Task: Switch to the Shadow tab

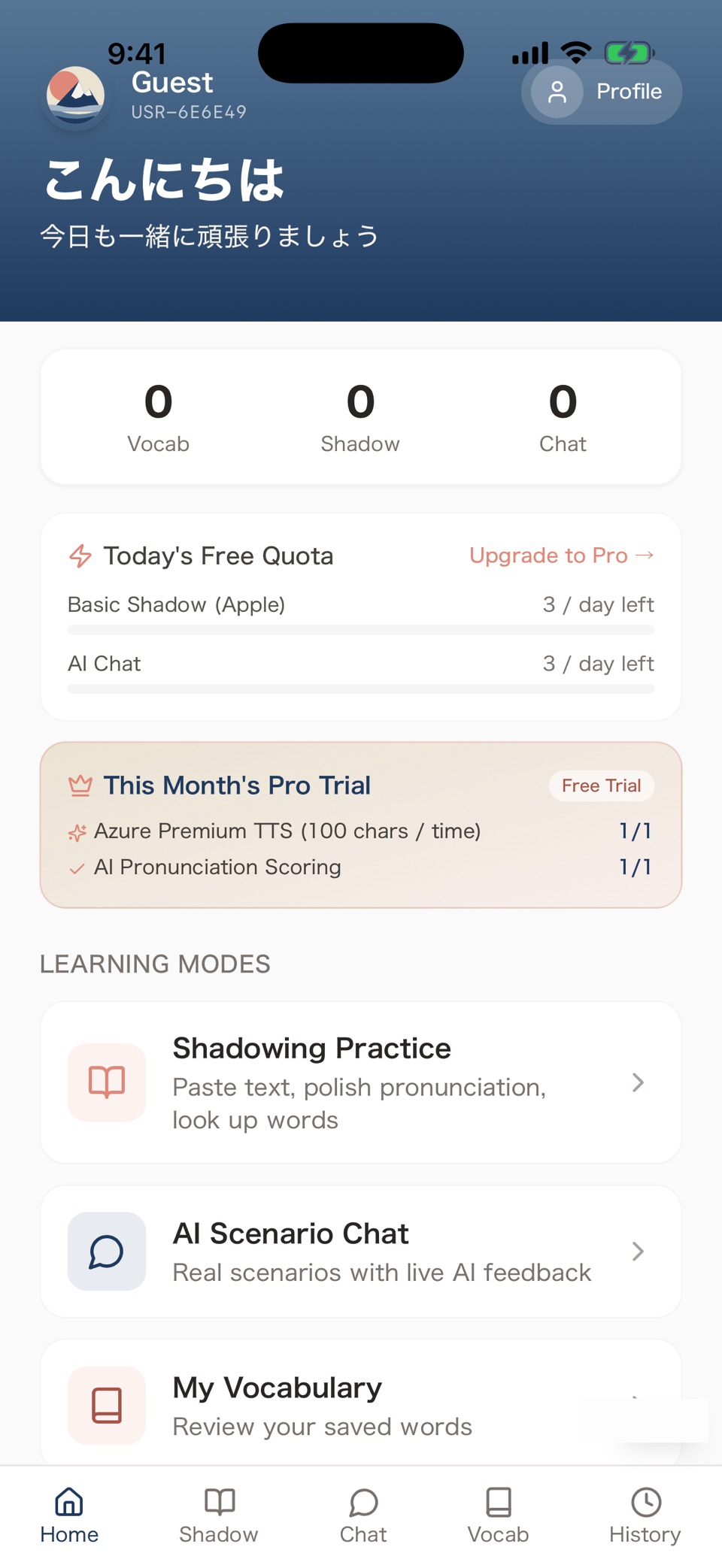Action: tap(219, 1515)
